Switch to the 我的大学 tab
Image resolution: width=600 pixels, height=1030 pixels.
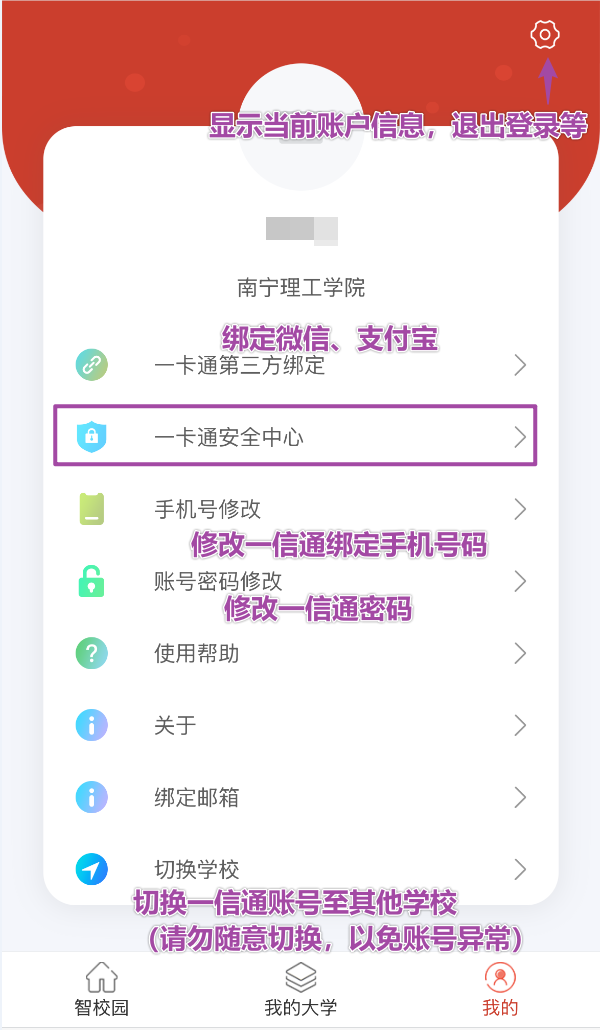(x=300, y=989)
